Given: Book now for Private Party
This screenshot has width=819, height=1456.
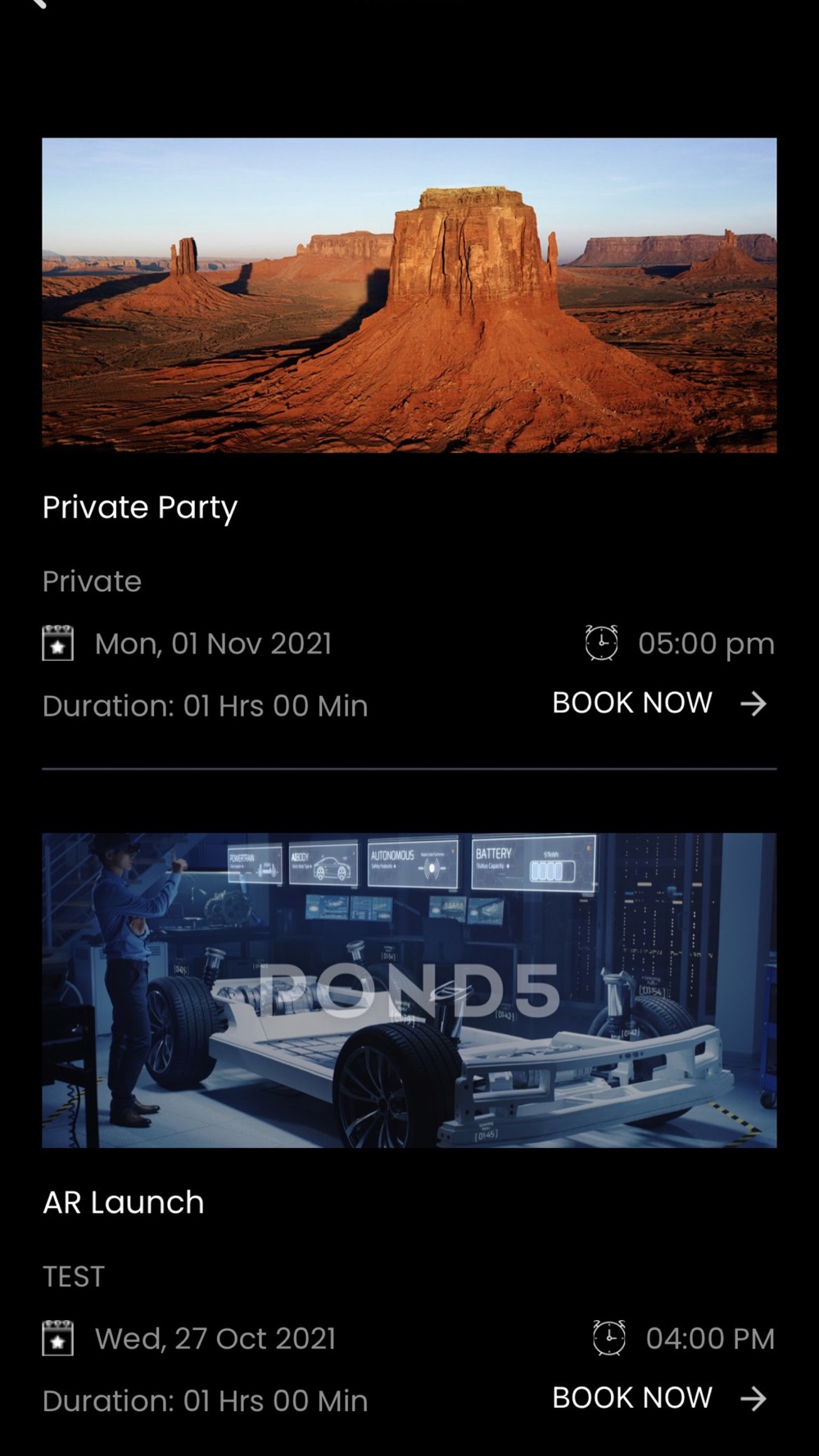Looking at the screenshot, I should [x=658, y=703].
